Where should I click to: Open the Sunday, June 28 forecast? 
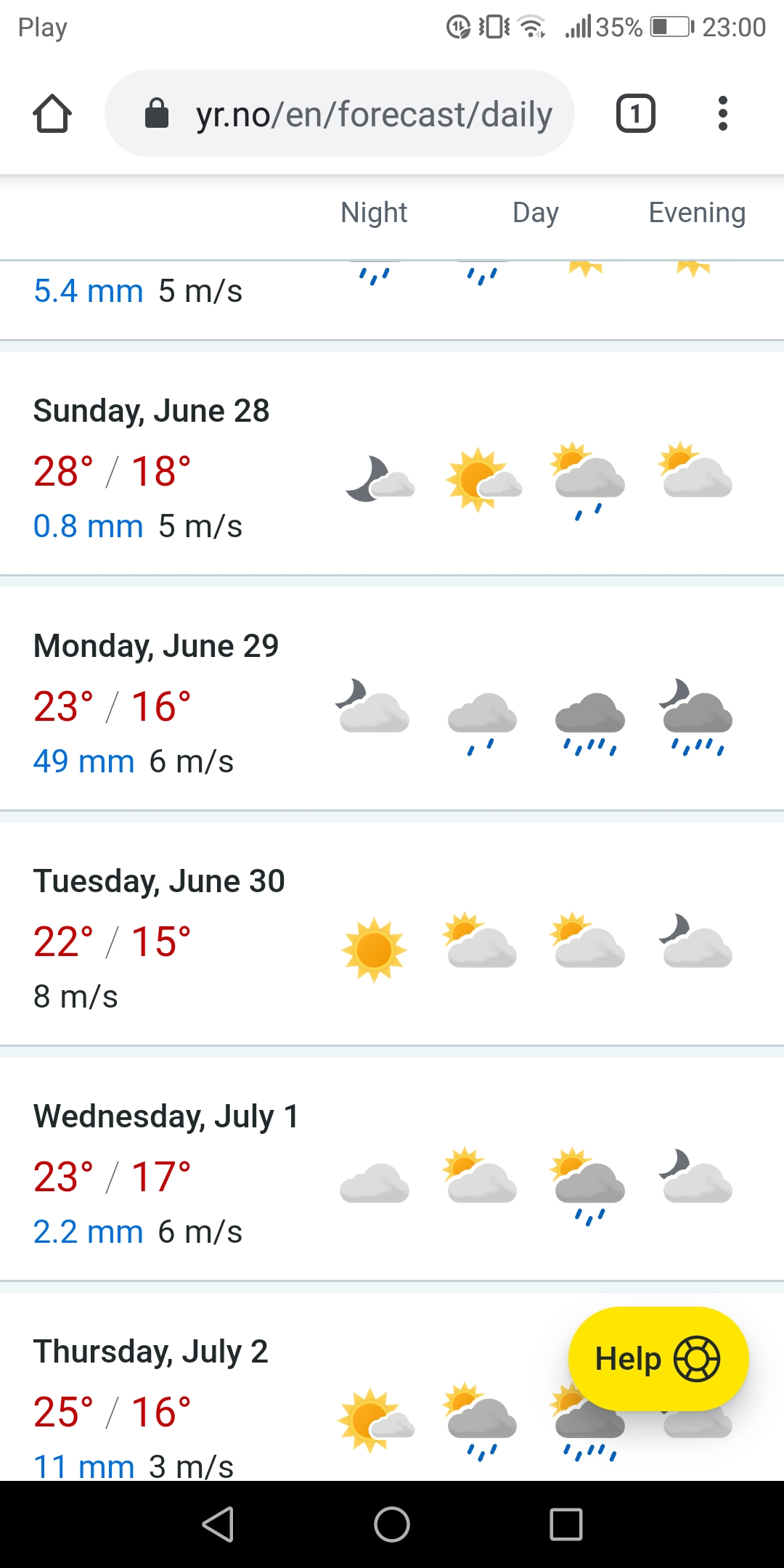point(151,411)
